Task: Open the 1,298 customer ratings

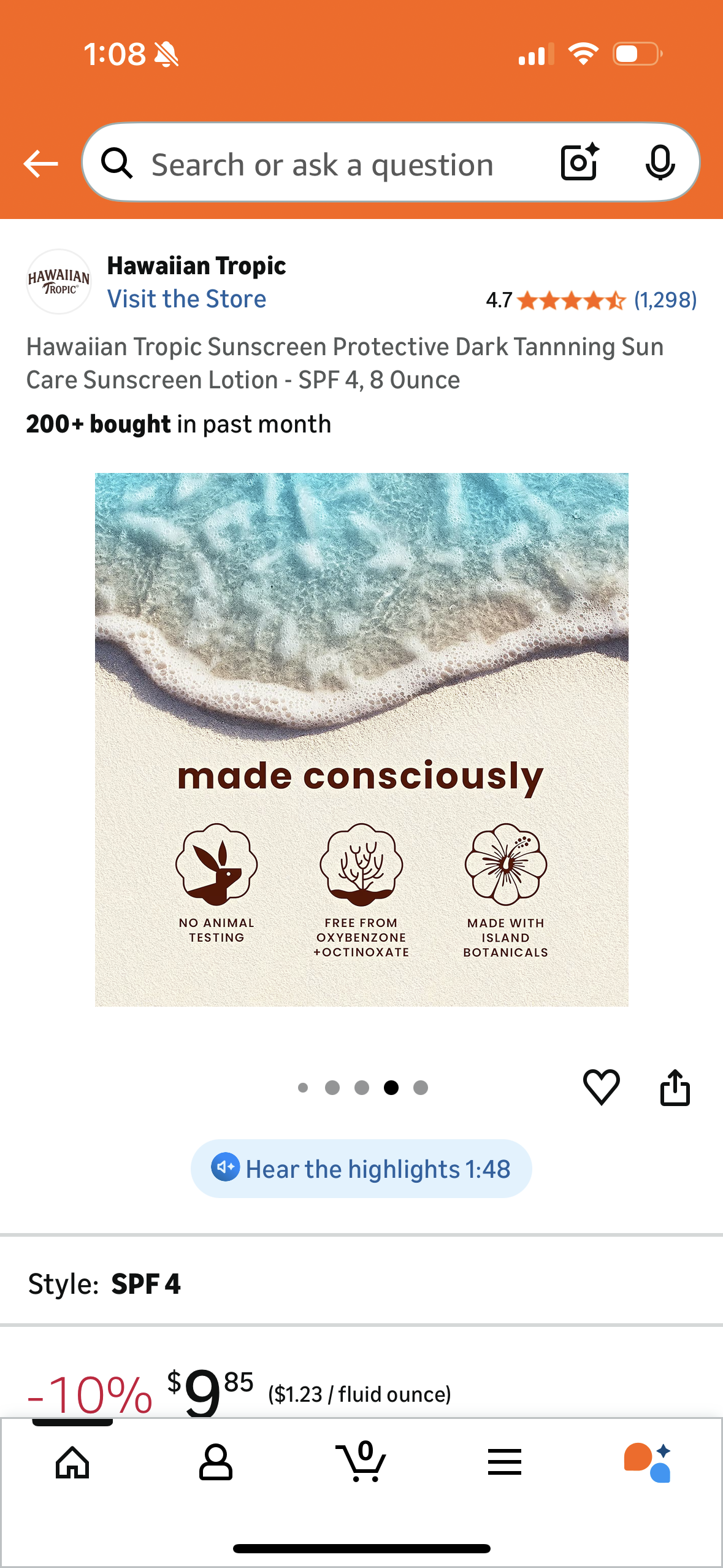Action: coord(665,300)
